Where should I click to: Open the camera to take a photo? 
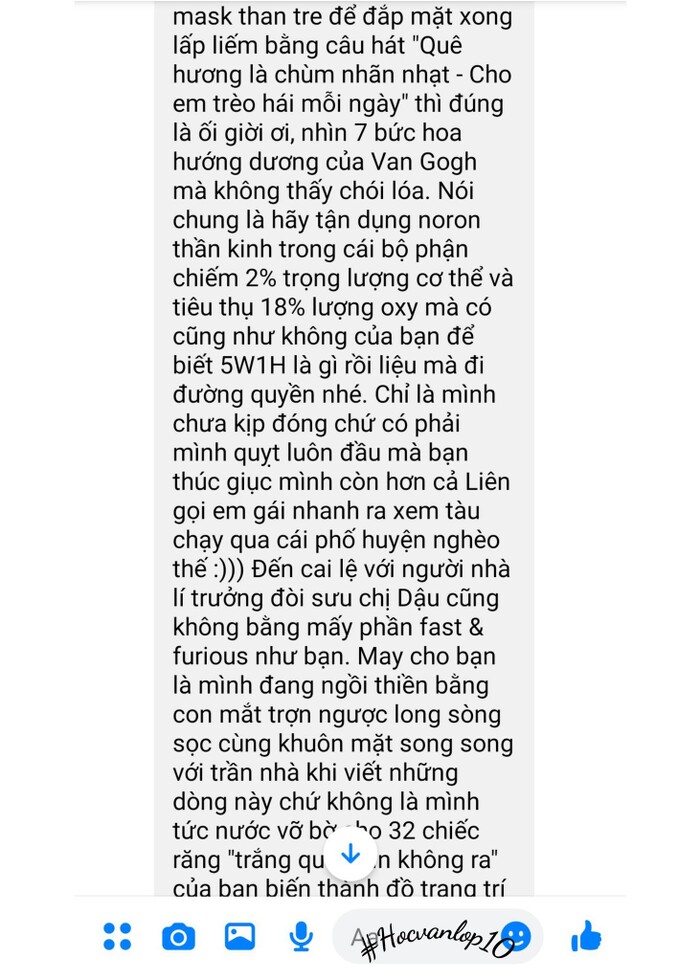click(178, 937)
